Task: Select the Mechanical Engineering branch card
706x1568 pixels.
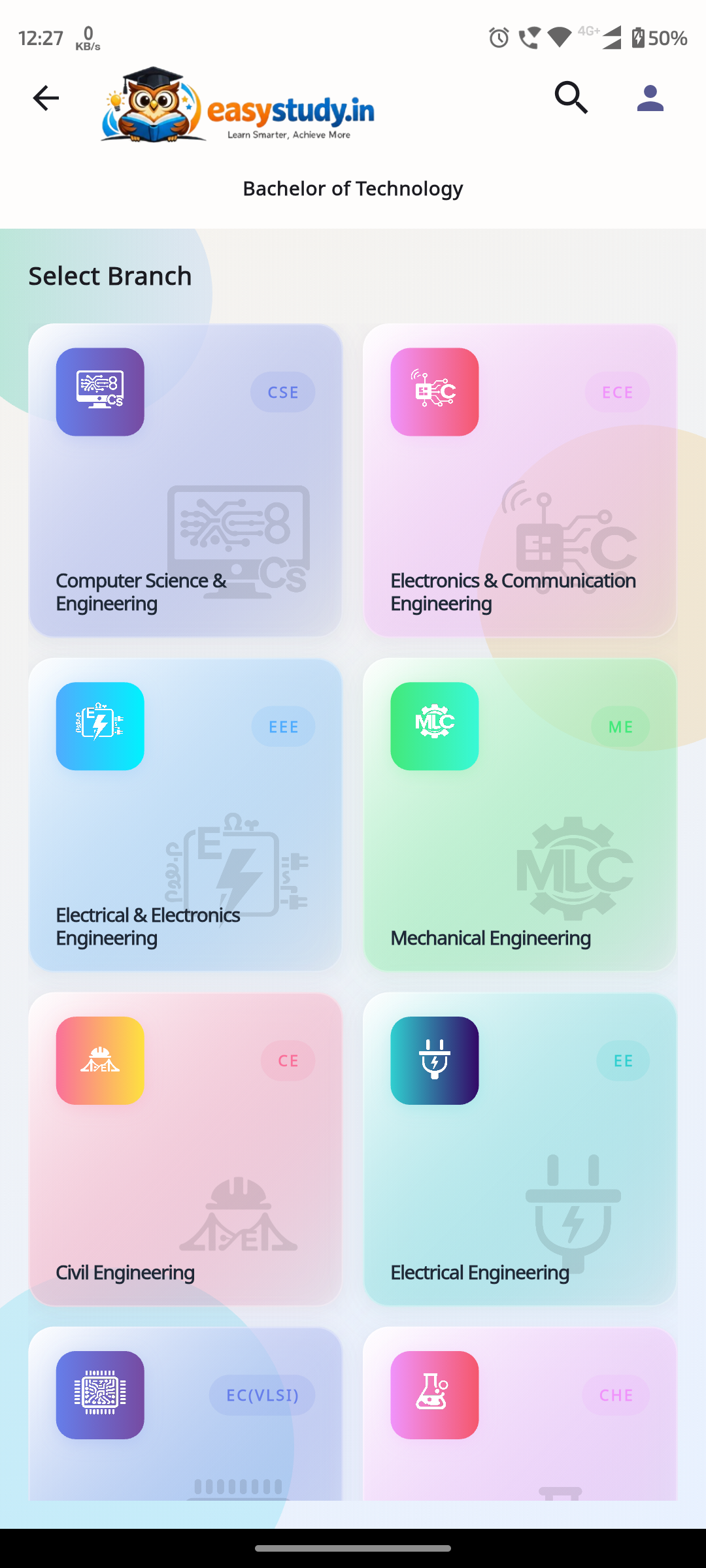Action: 520,815
